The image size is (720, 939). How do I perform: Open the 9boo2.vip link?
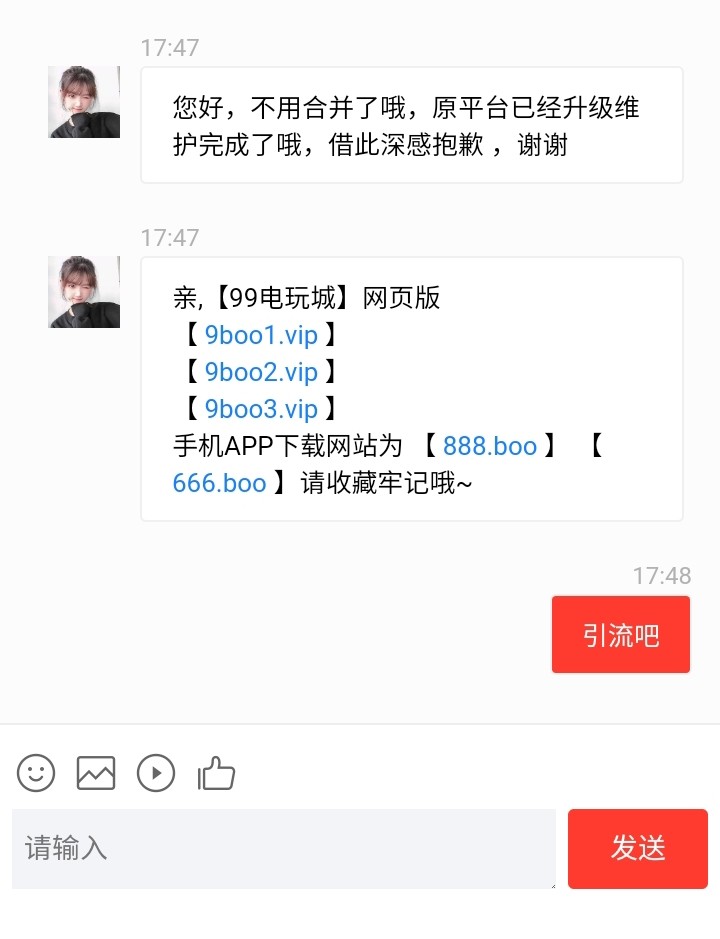[x=261, y=372]
